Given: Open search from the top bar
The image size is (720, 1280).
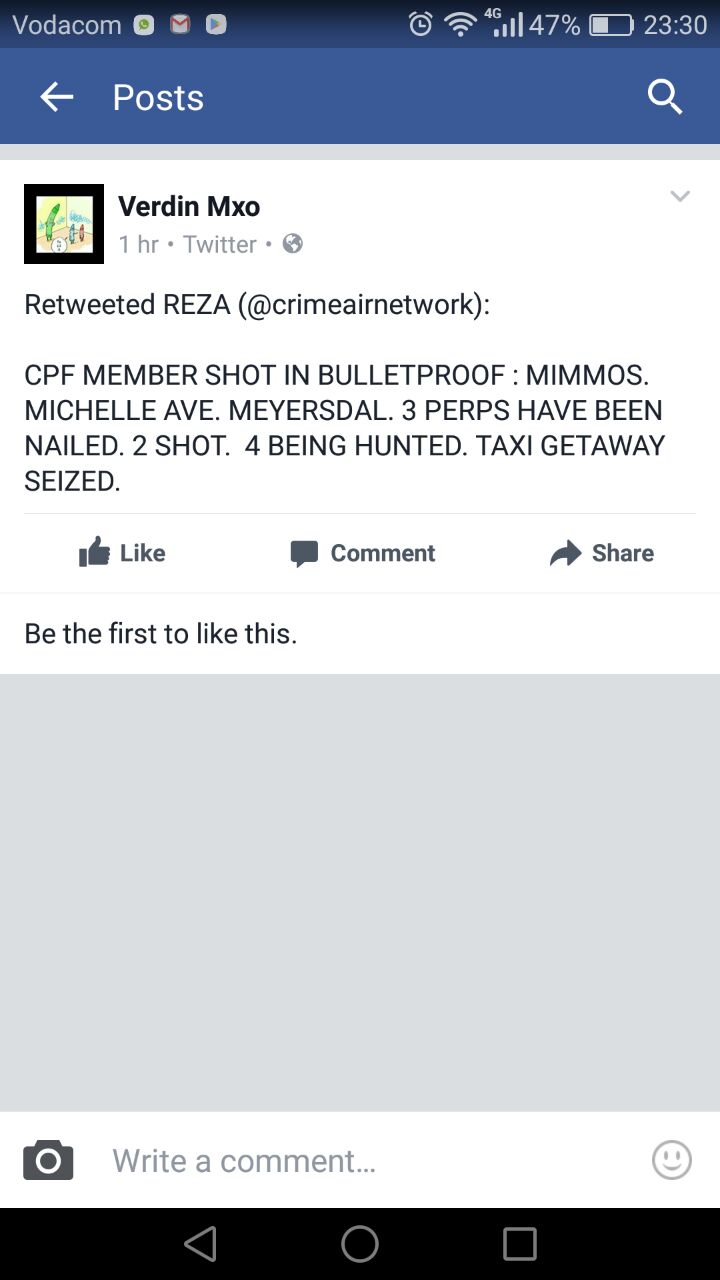Looking at the screenshot, I should click(665, 97).
